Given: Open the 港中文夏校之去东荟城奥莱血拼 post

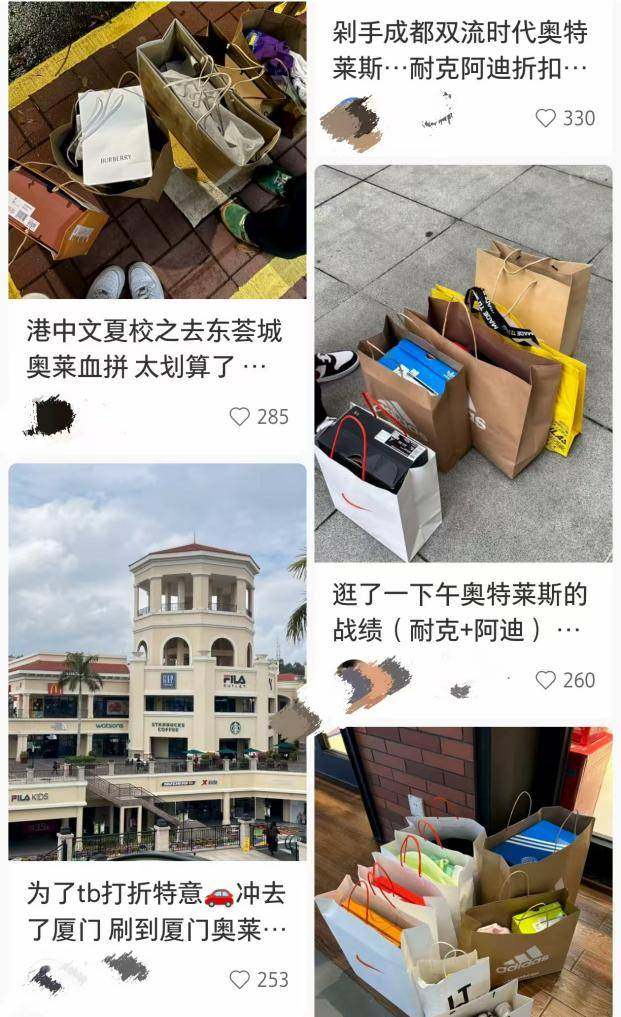Looking at the screenshot, I should pyautogui.click(x=155, y=348).
